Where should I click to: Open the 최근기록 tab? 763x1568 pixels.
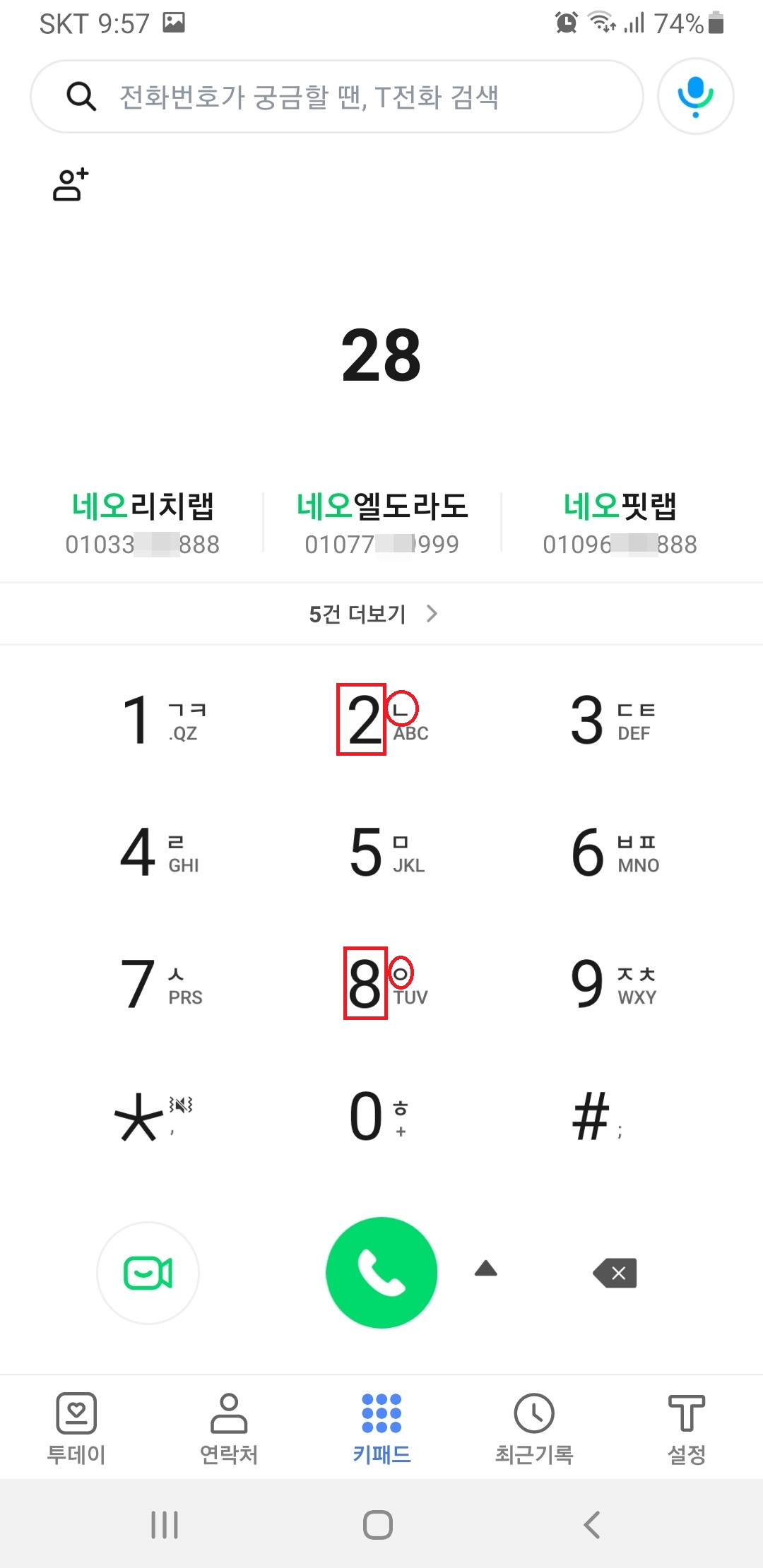[x=534, y=1428]
